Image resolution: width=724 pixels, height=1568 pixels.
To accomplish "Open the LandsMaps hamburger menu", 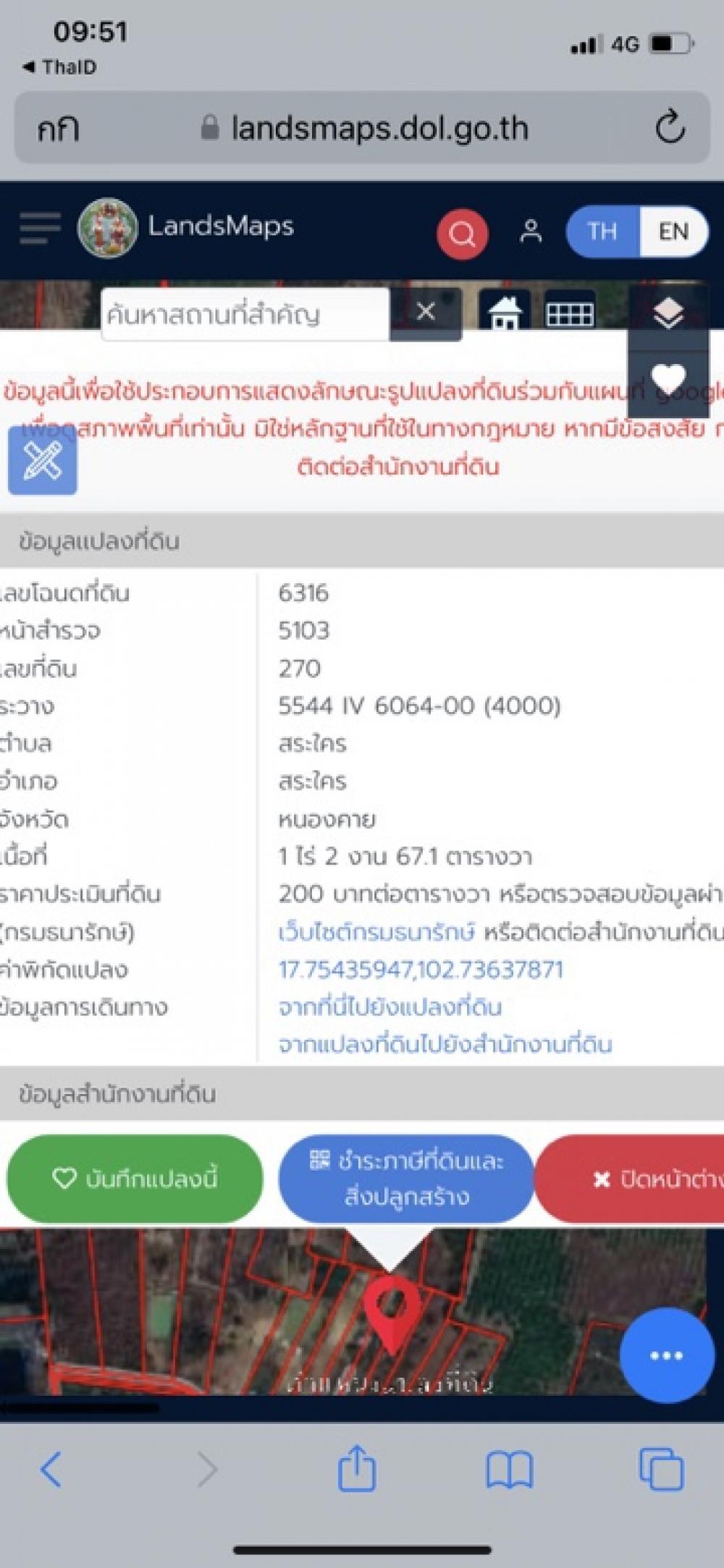I will (40, 228).
